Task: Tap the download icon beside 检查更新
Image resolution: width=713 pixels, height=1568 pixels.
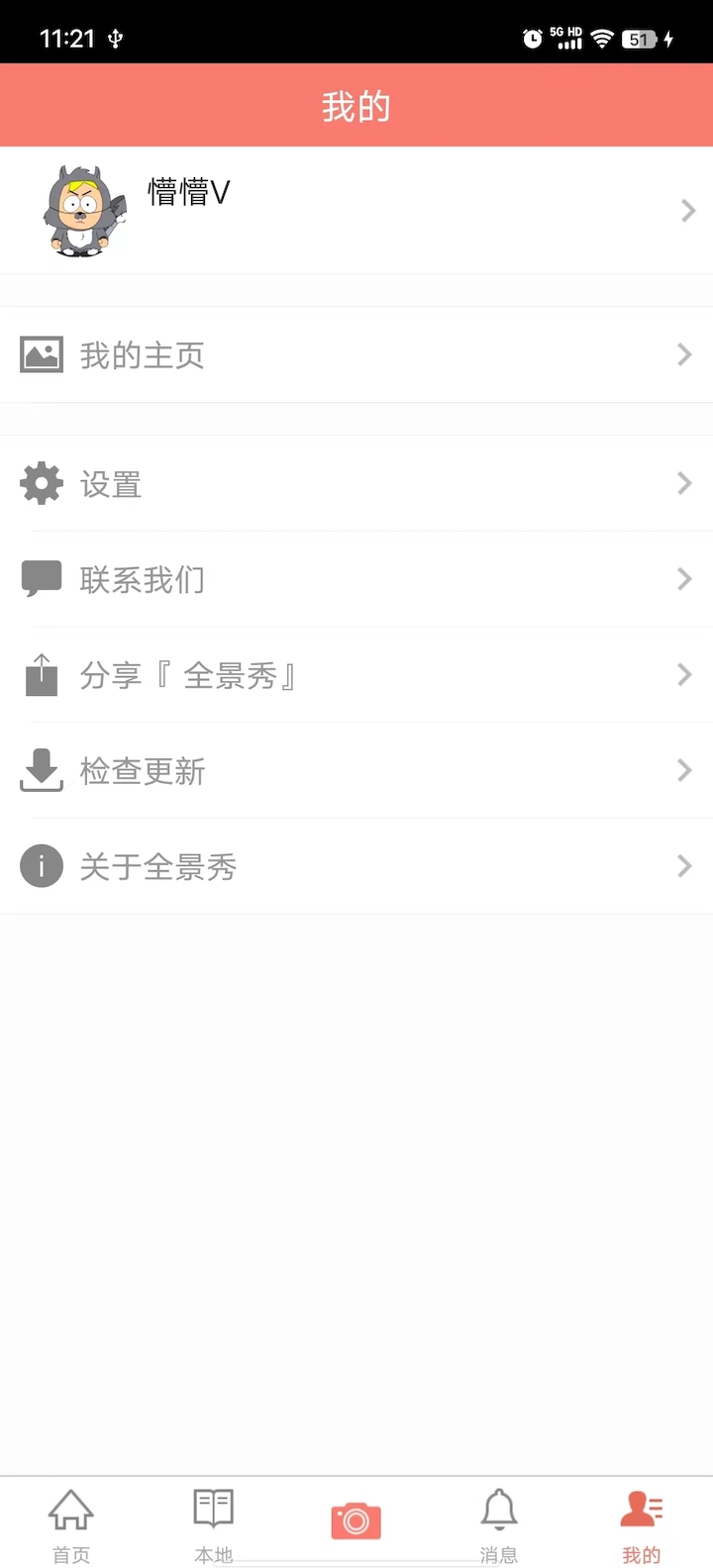Action: 42,770
